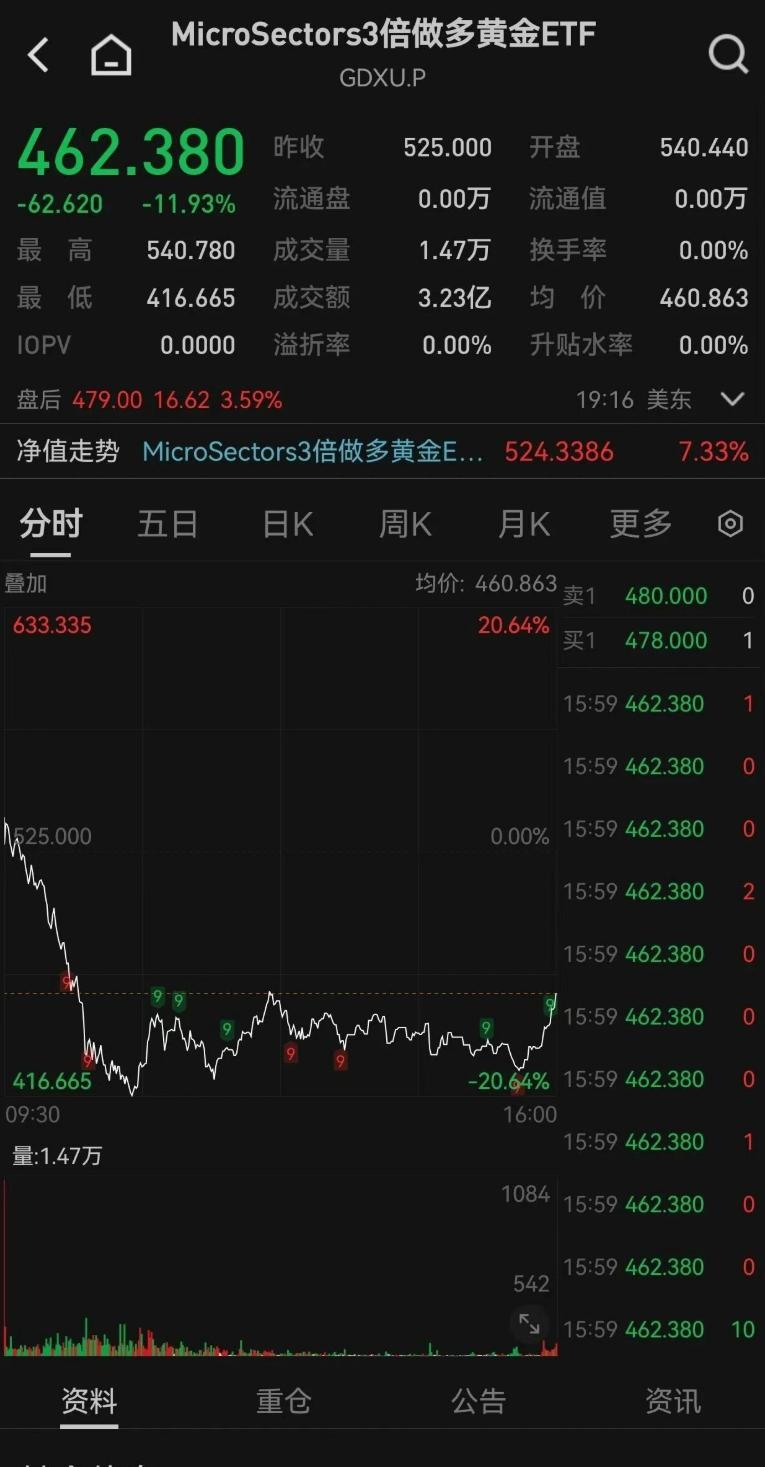Switch to the 资讯 tab
This screenshot has height=1467, width=765.
673,1401
